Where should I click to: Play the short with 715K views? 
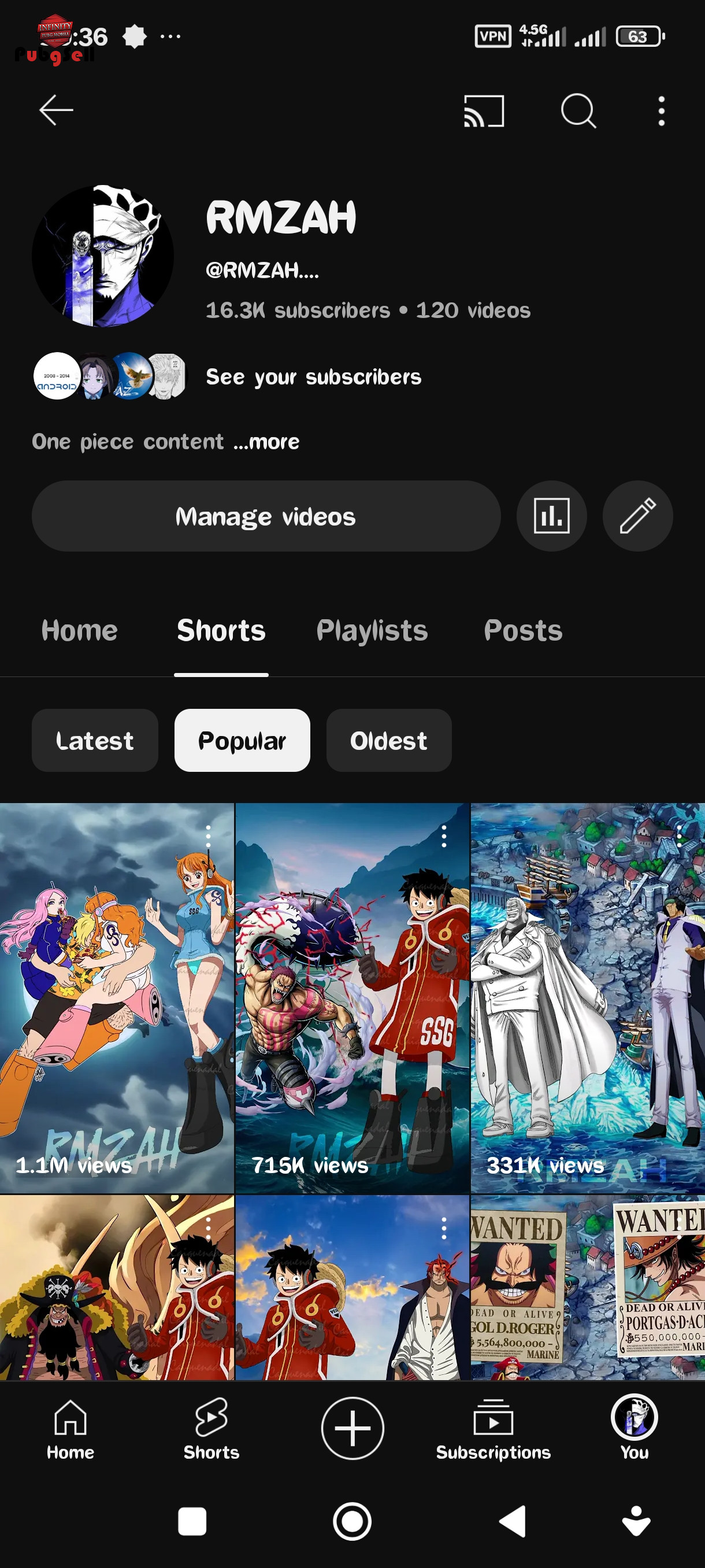(x=352, y=999)
